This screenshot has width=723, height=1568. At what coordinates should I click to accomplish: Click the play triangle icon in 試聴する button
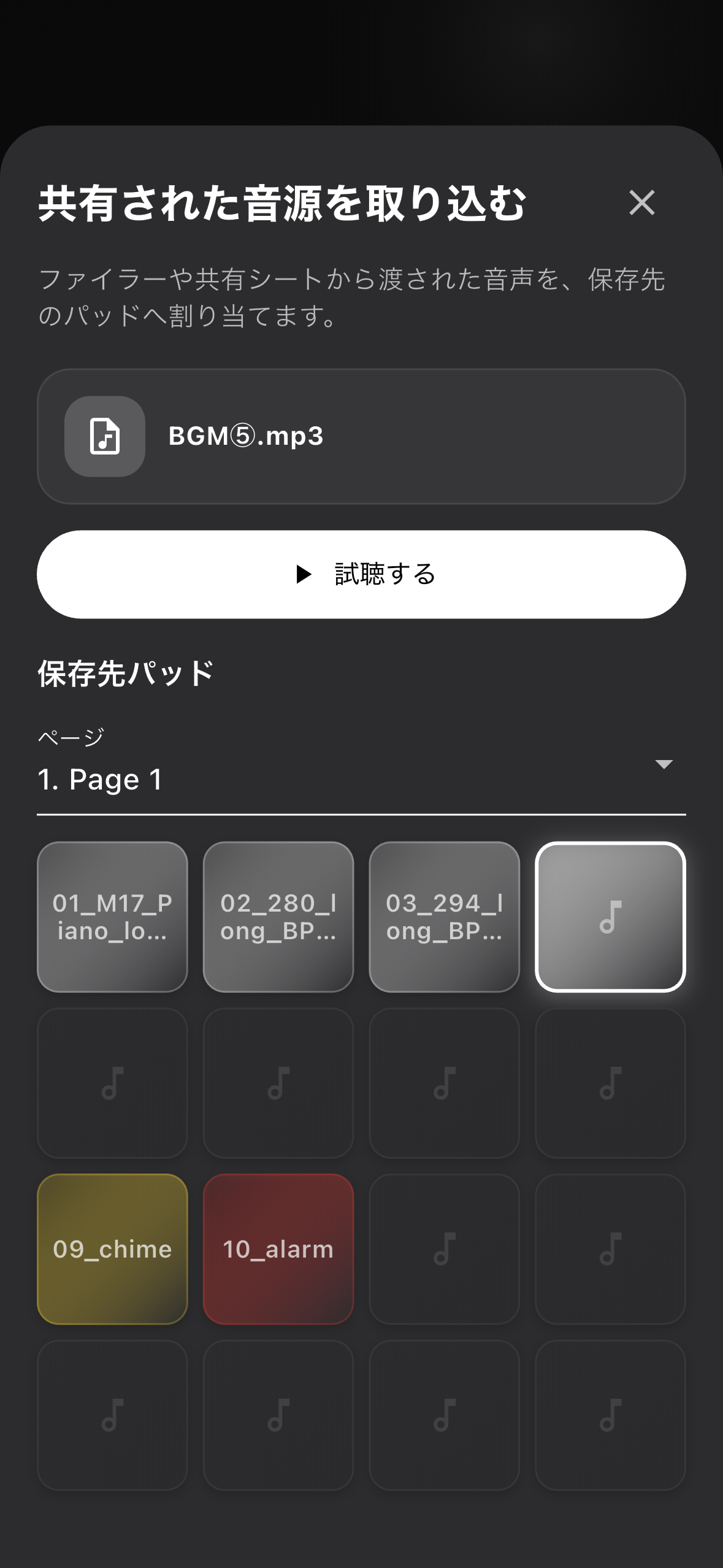tap(305, 574)
